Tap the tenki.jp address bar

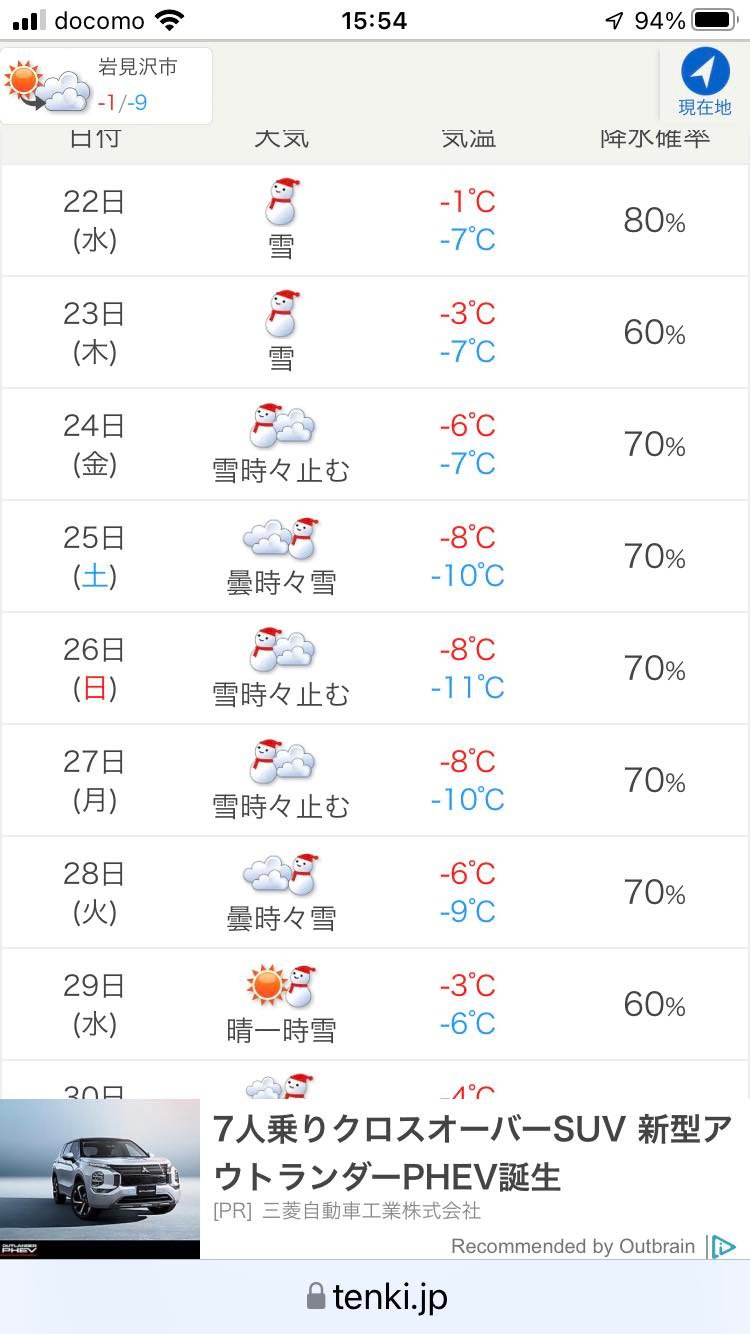[x=375, y=1297]
